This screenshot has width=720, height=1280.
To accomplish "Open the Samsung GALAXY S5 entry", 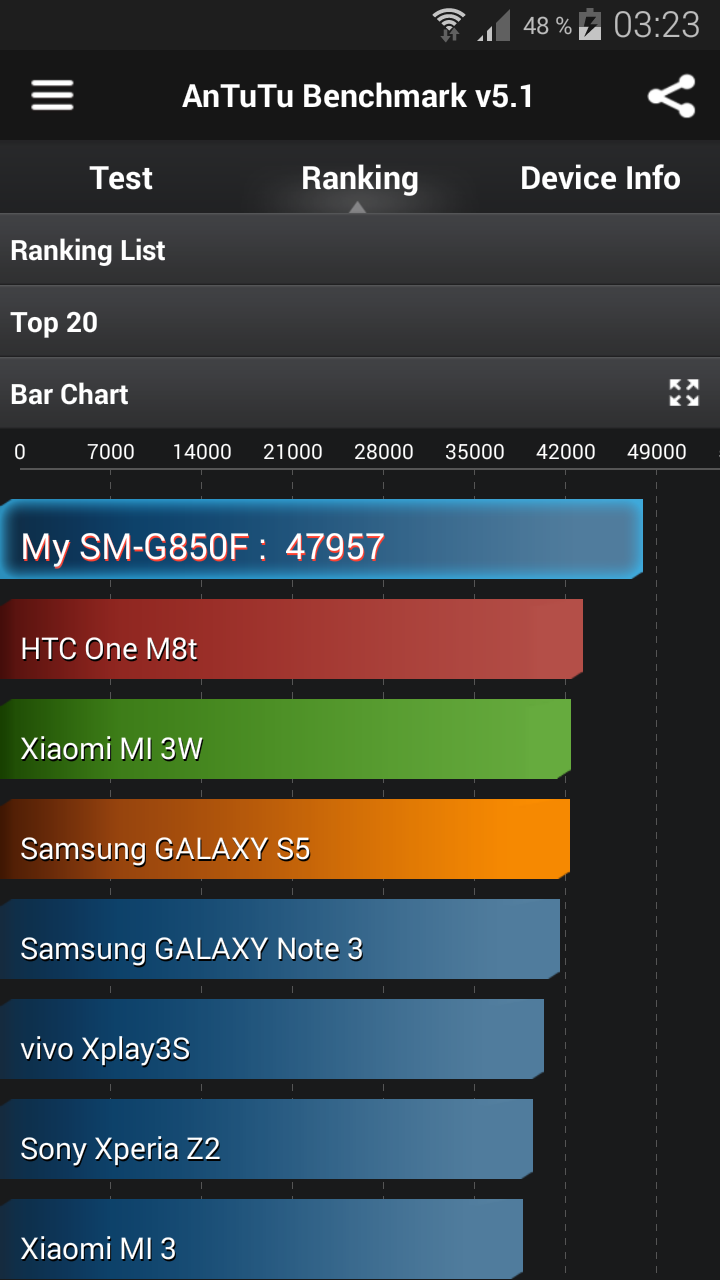I will [285, 839].
